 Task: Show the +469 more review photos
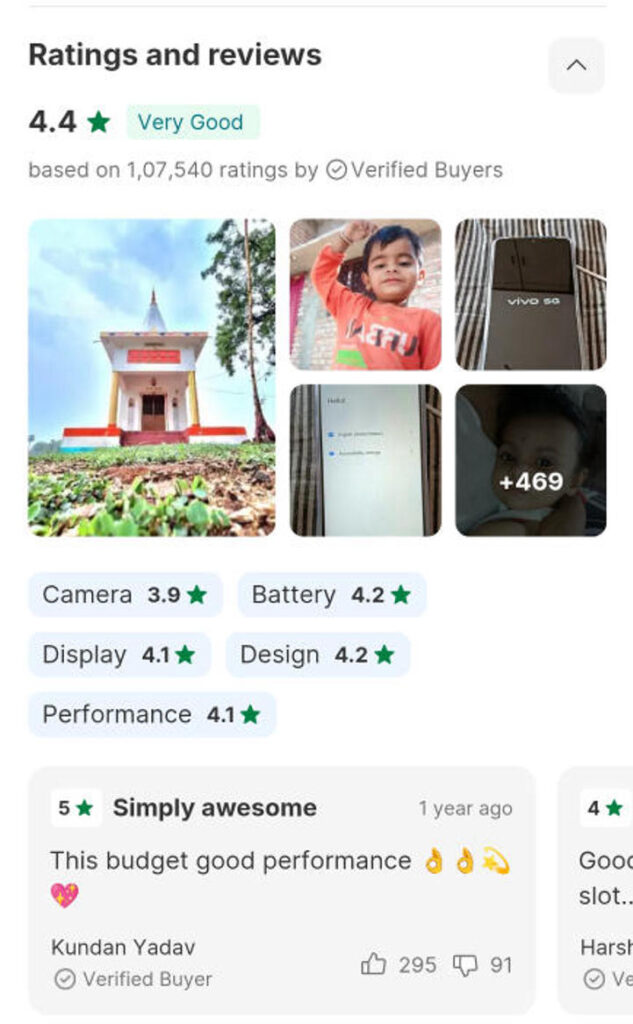530,460
